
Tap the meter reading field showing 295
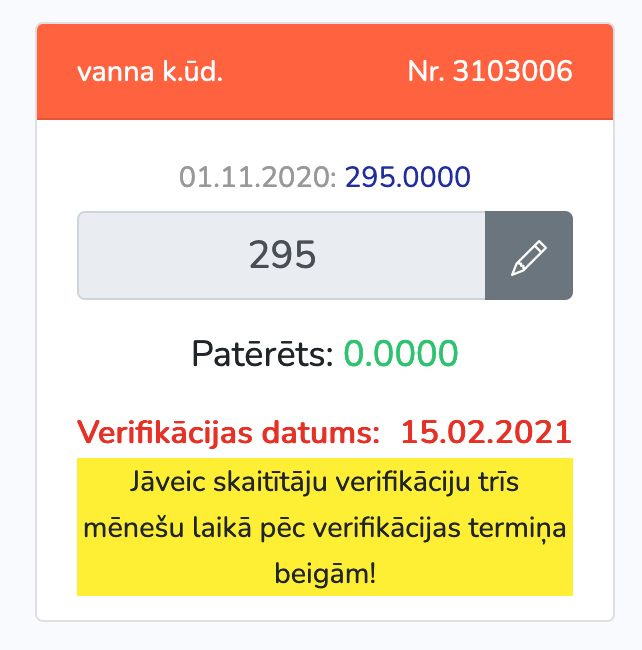point(281,255)
